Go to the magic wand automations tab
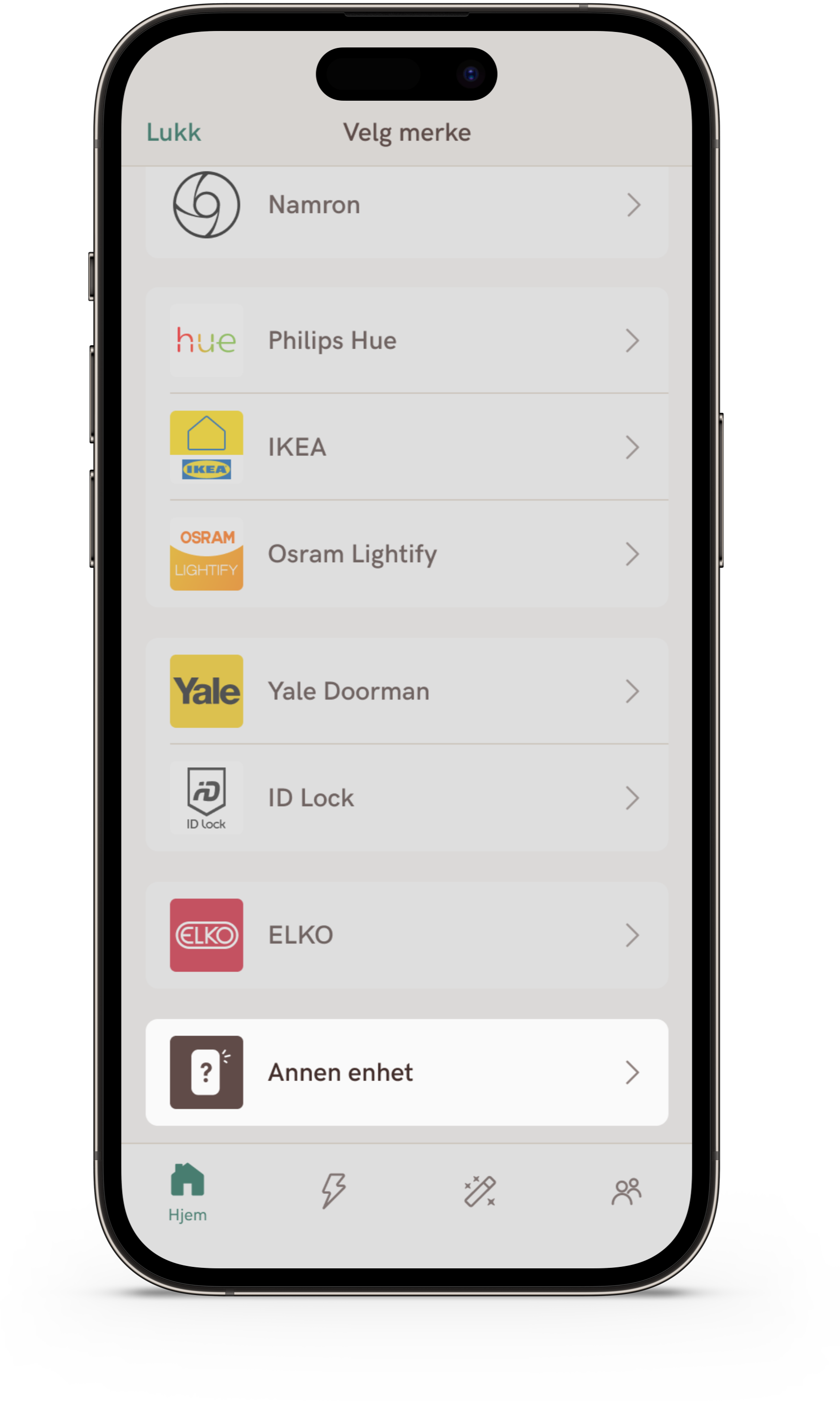 [480, 1190]
